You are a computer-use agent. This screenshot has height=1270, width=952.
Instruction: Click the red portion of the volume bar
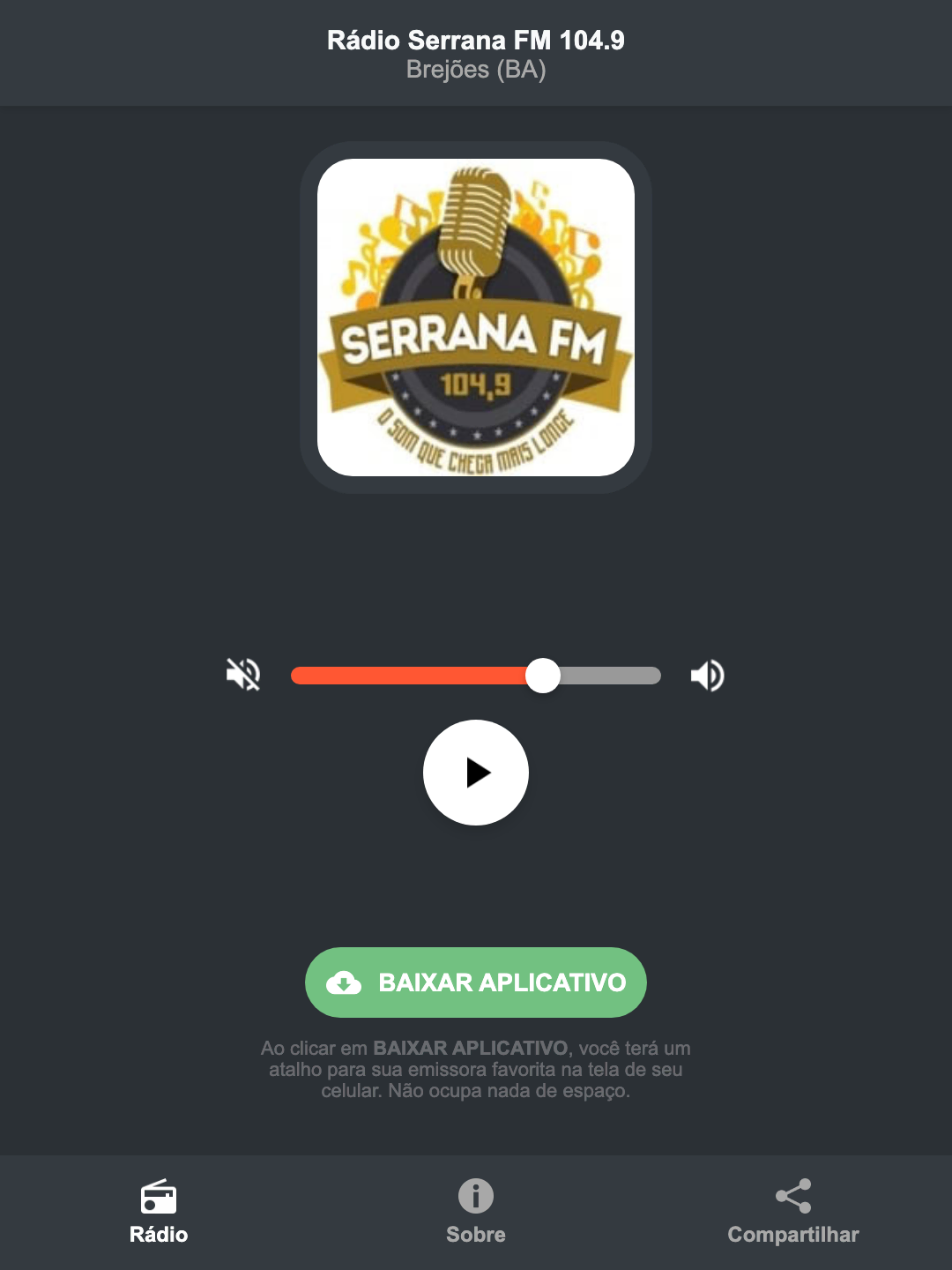tap(405, 675)
